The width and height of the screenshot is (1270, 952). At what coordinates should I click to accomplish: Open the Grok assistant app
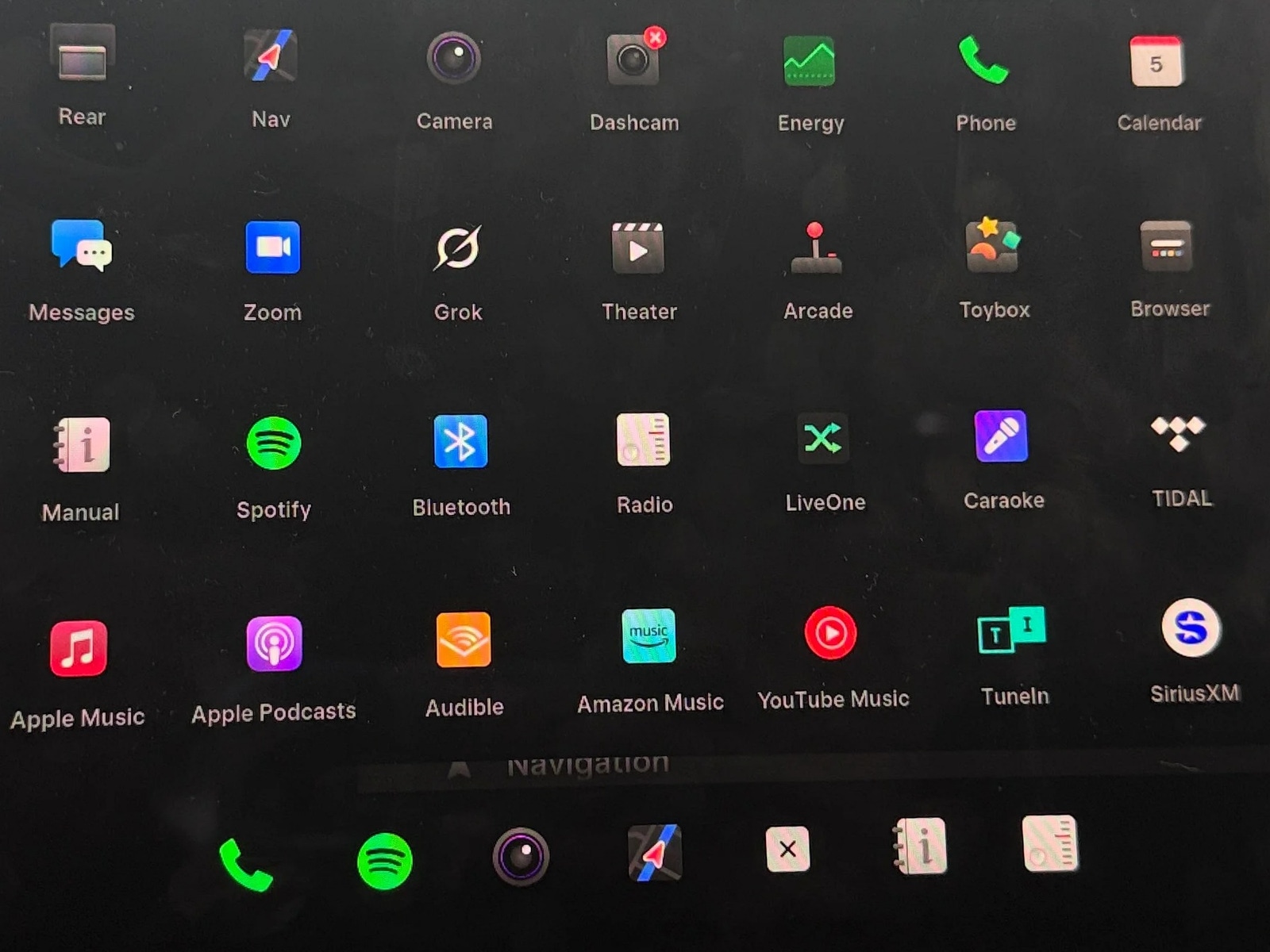click(457, 248)
